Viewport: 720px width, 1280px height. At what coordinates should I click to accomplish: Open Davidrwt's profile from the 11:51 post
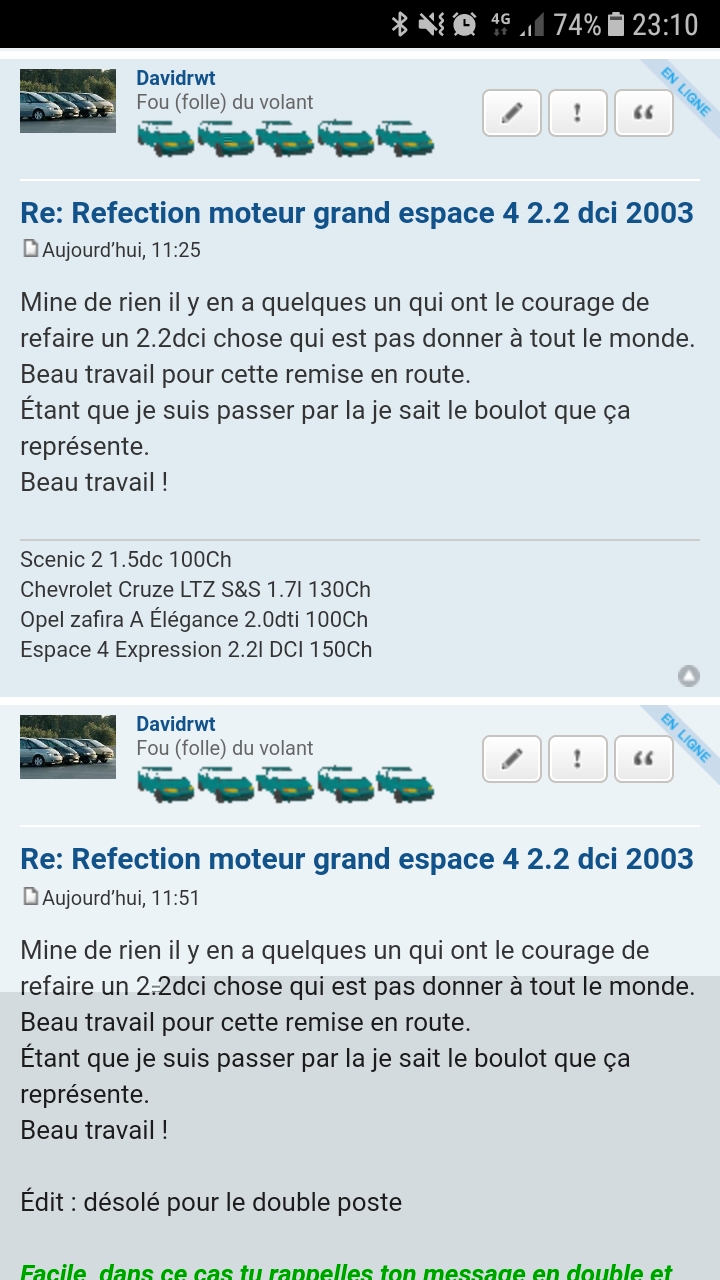coord(176,724)
